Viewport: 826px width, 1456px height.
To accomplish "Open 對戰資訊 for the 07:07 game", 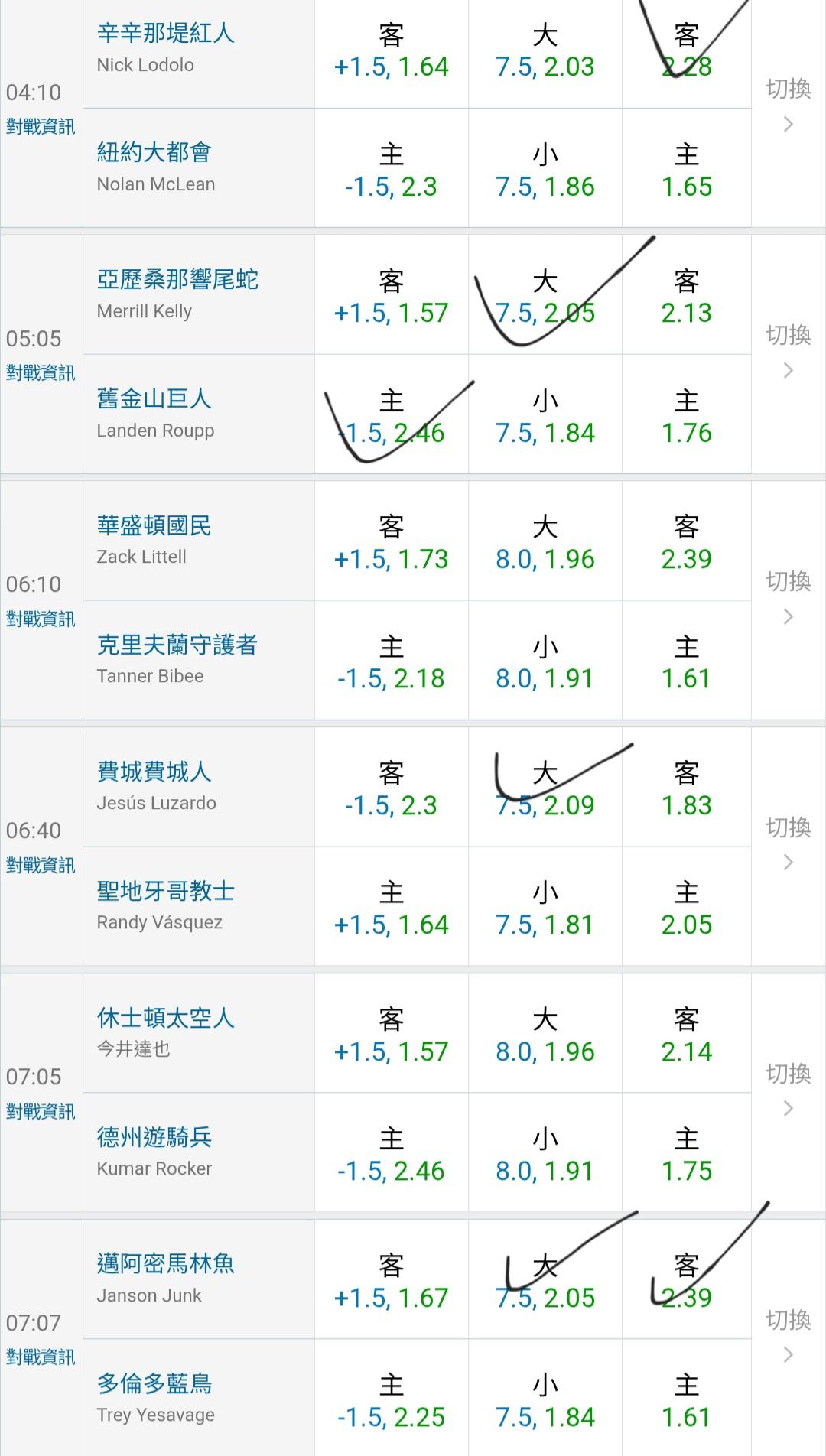I will pos(41,1358).
